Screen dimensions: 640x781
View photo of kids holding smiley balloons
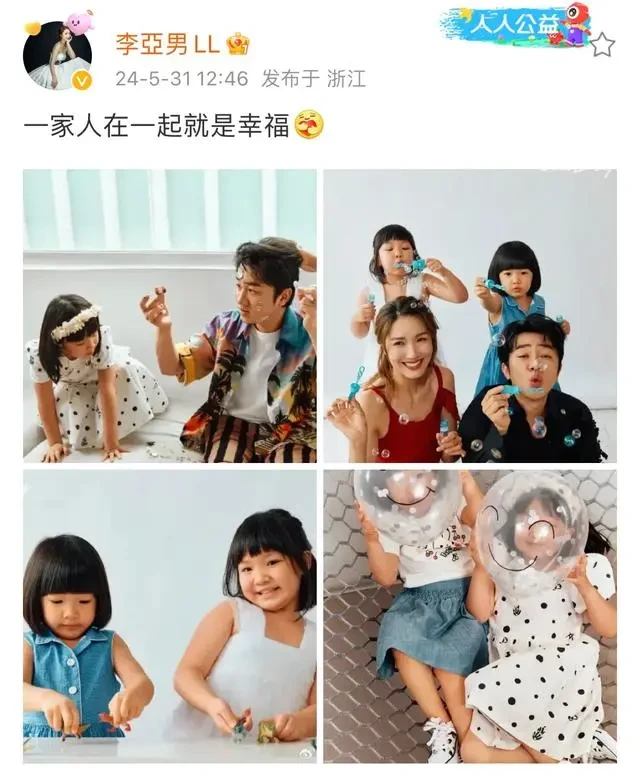pos(470,617)
